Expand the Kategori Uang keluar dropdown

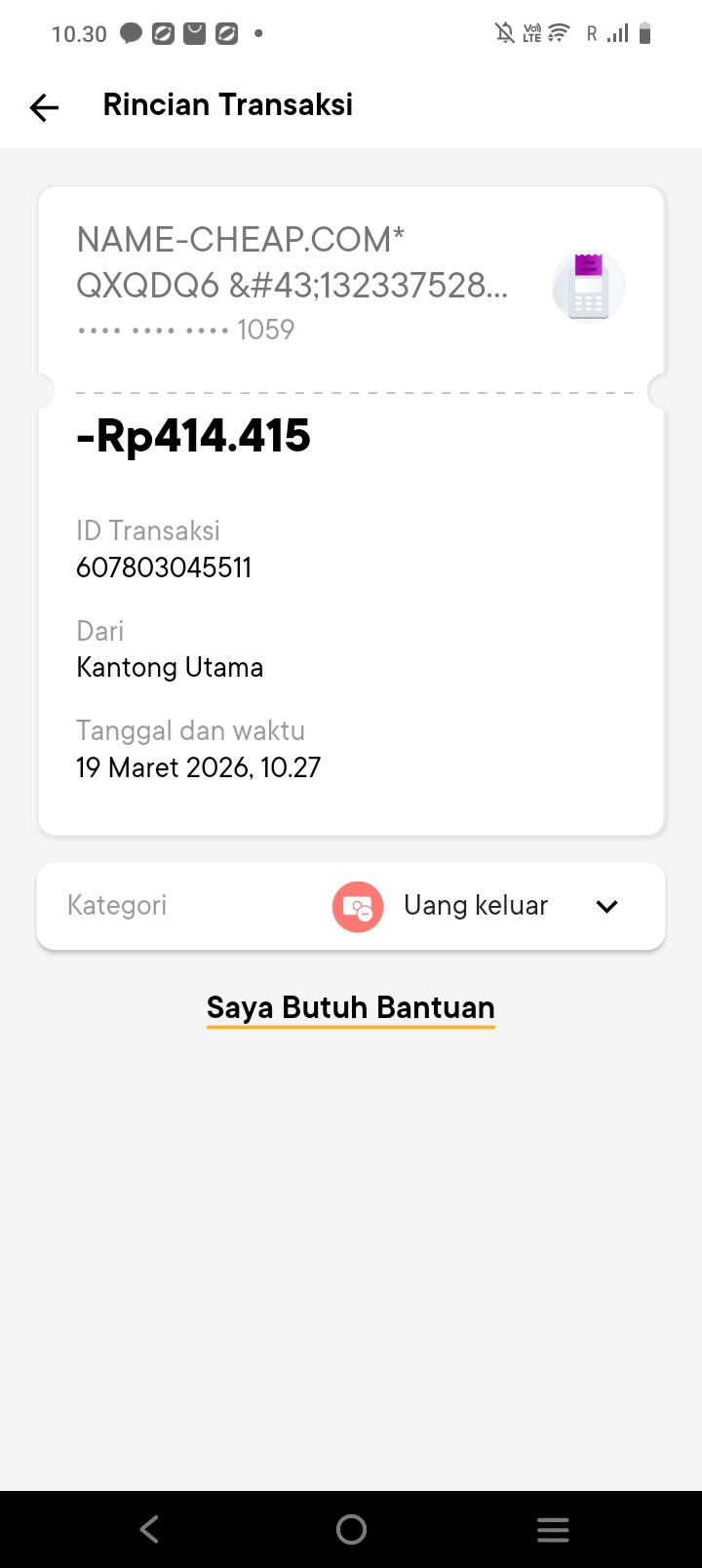point(606,906)
